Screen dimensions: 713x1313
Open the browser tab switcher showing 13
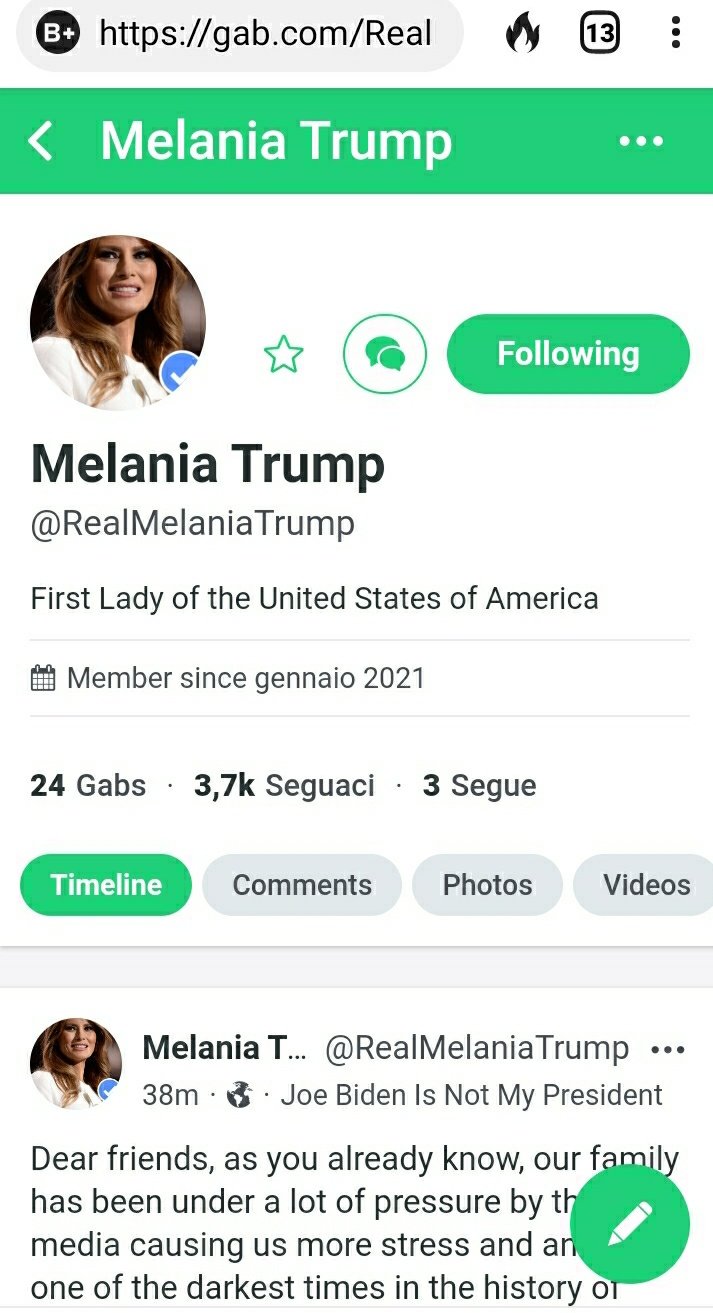click(x=599, y=34)
